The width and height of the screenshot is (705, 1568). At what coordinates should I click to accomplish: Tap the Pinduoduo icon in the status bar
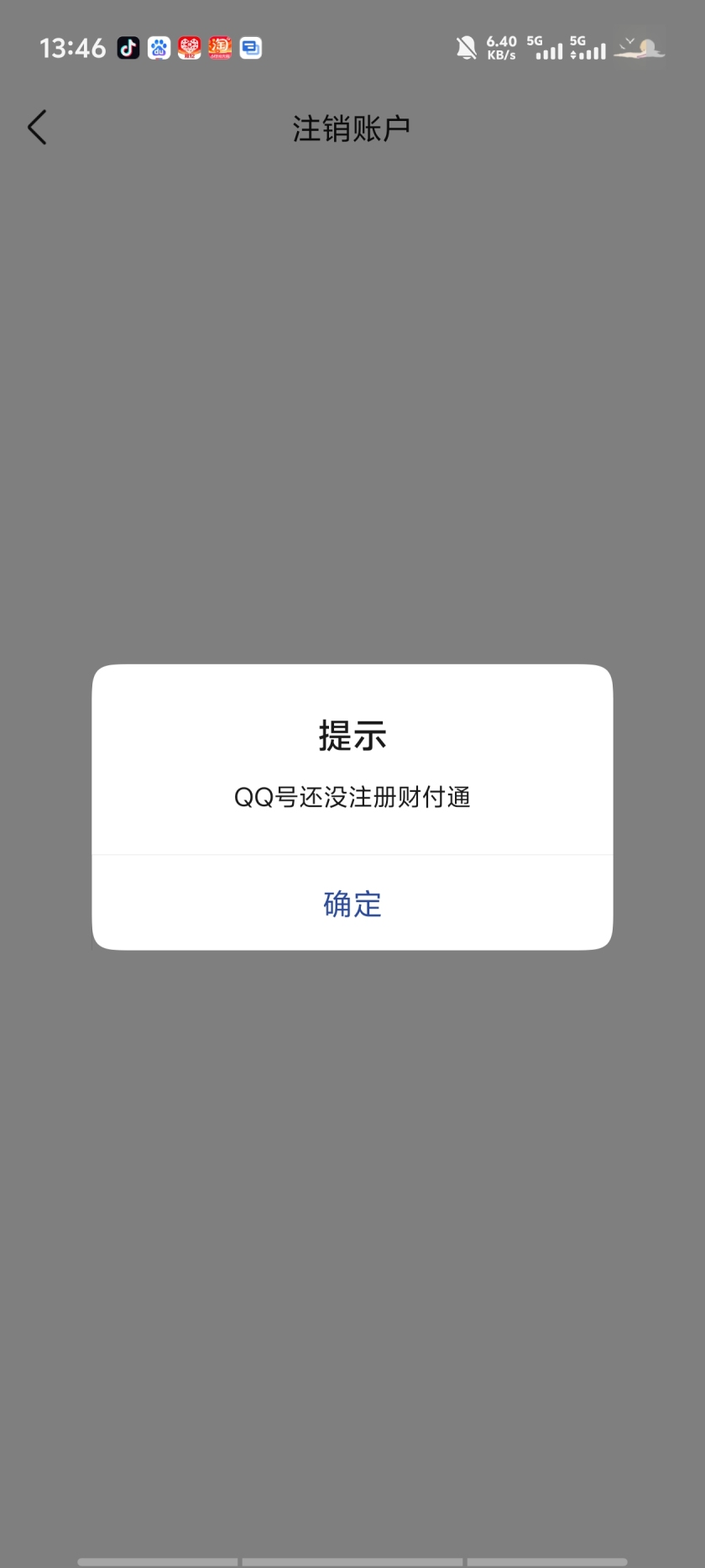(x=189, y=48)
